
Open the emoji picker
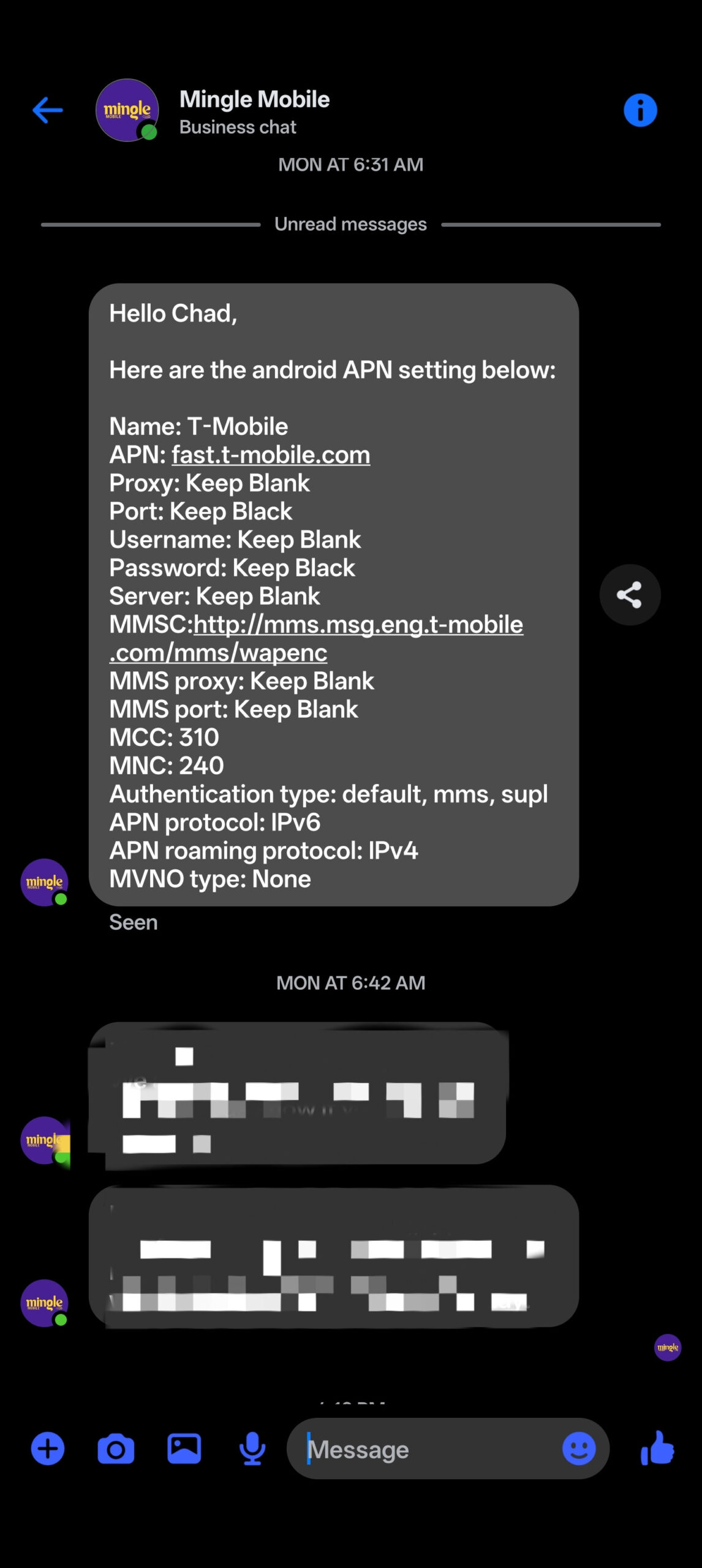tap(578, 1449)
